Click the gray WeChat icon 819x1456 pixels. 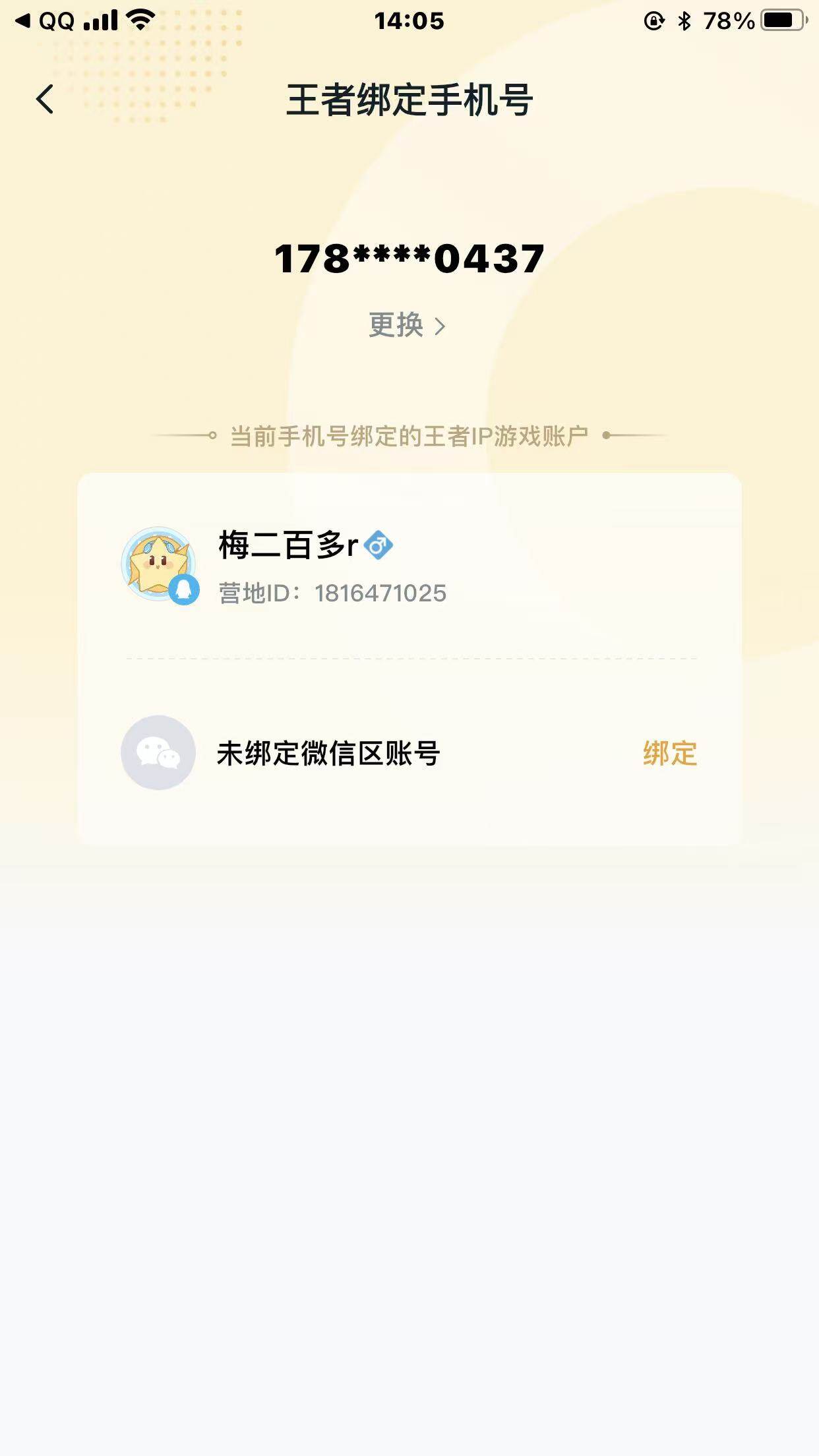158,752
